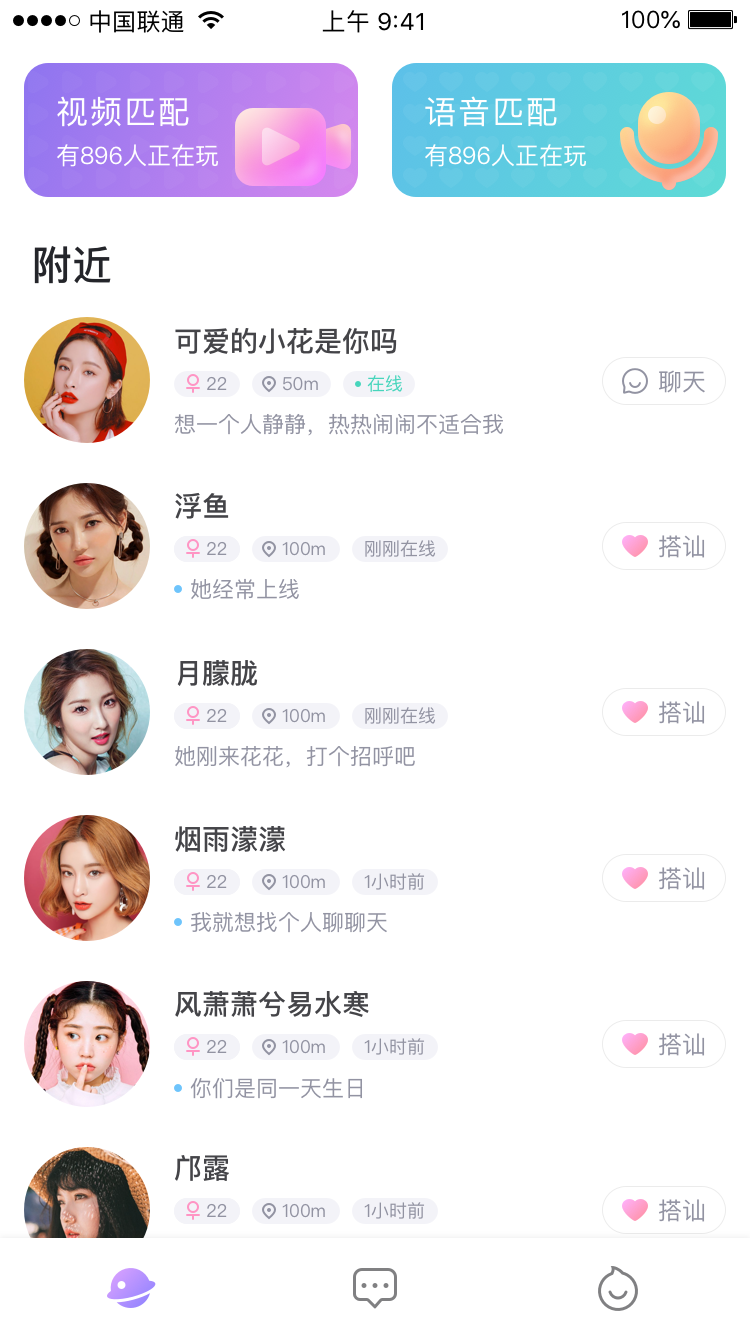This screenshot has width=750, height=1334.
Task: Open the chat messages icon in bottom navigation
Action: pyautogui.click(x=374, y=1288)
